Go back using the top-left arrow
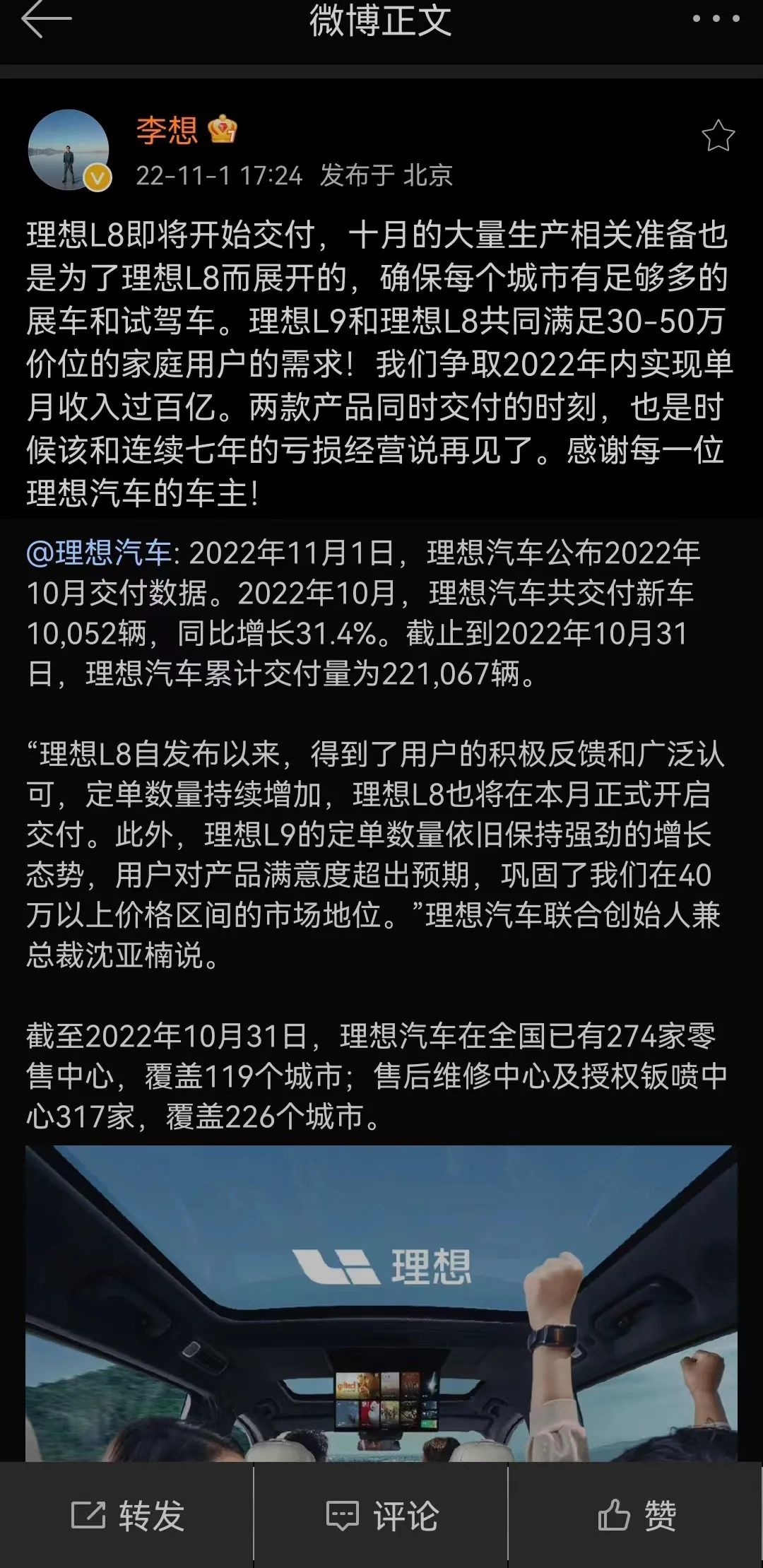This screenshot has height=1568, width=763. (x=45, y=20)
